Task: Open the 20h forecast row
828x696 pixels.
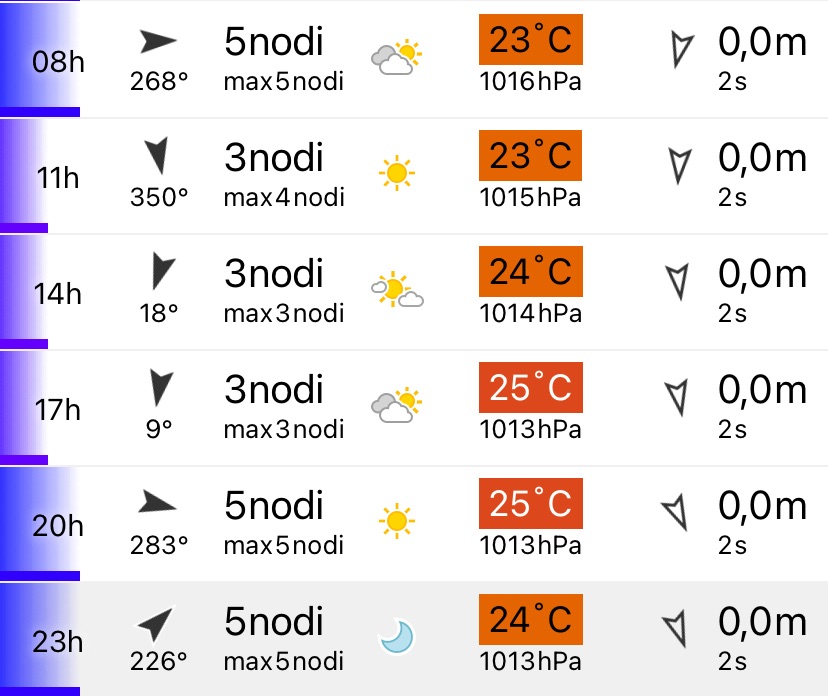Action: pyautogui.click(x=414, y=523)
